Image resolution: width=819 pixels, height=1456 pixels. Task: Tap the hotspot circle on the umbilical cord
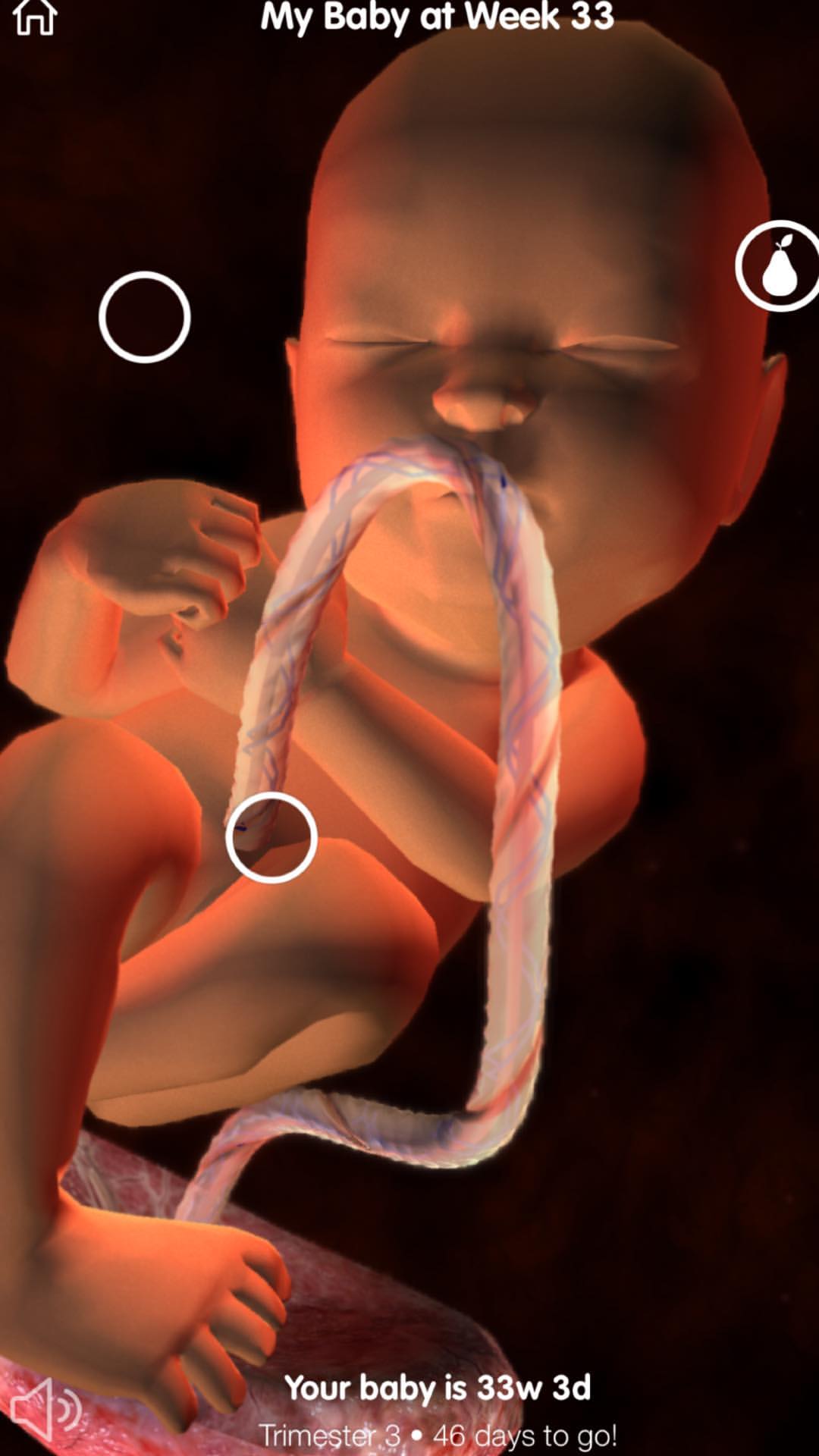(271, 837)
